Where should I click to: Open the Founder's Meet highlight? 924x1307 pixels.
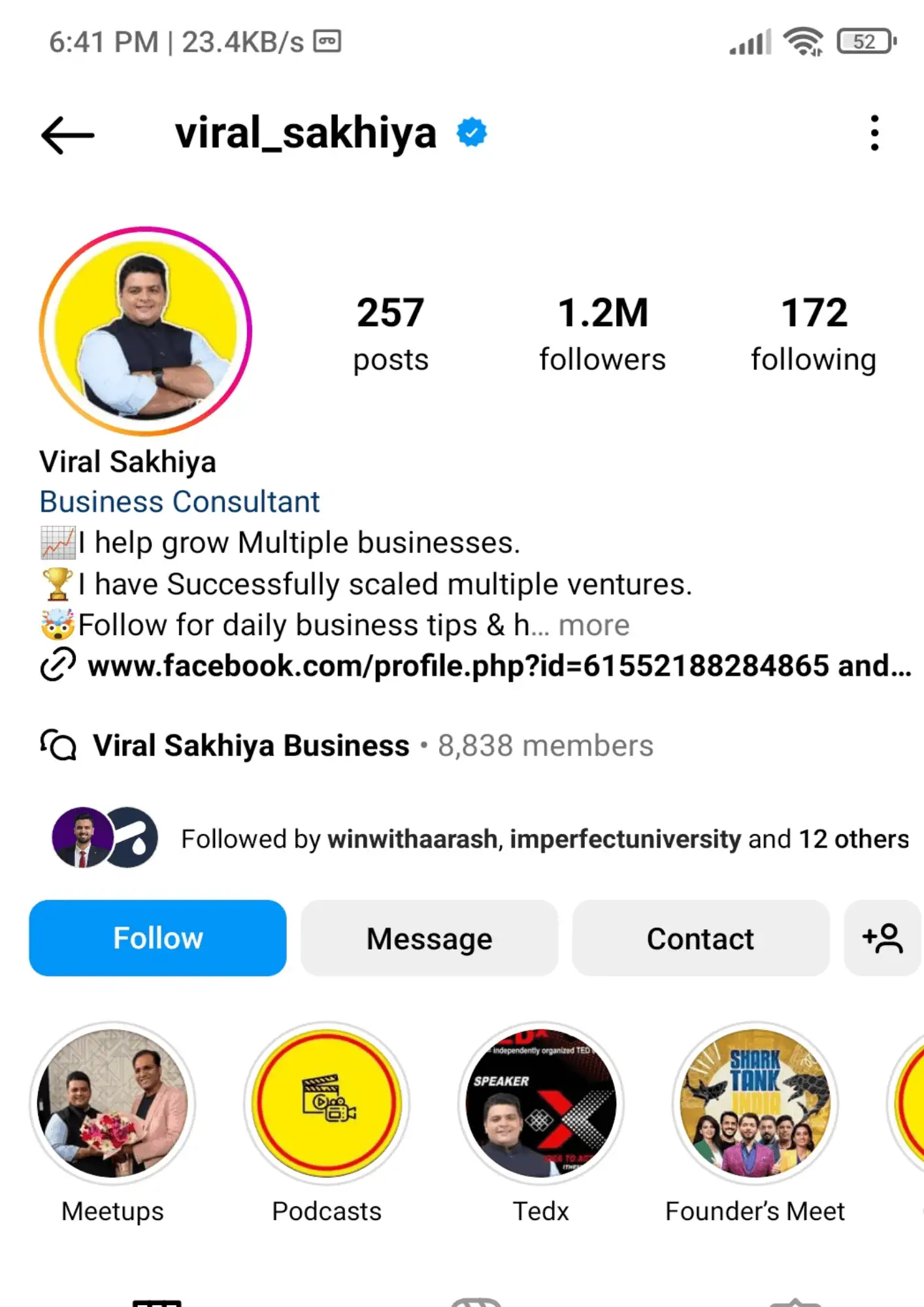755,1104
